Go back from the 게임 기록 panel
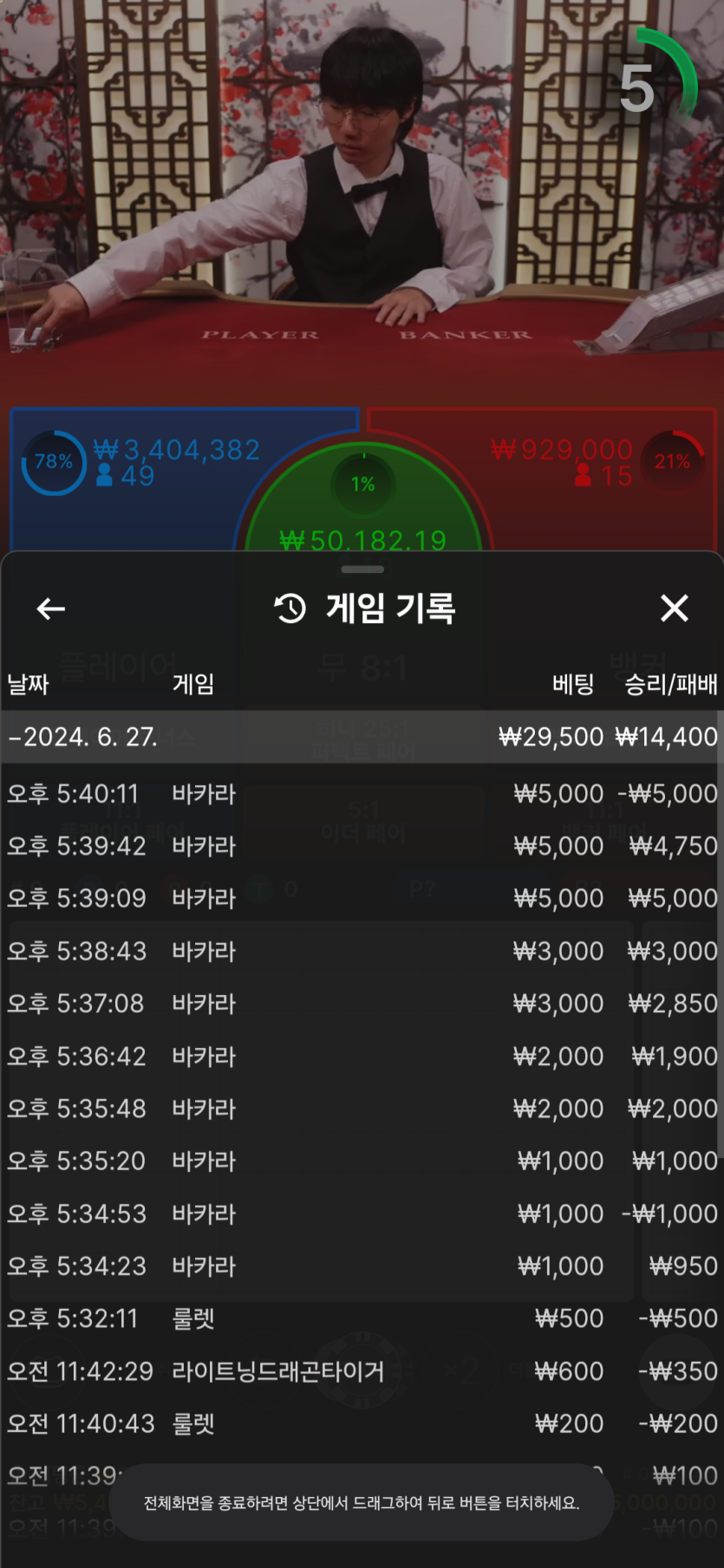The image size is (724, 1568). [51, 608]
